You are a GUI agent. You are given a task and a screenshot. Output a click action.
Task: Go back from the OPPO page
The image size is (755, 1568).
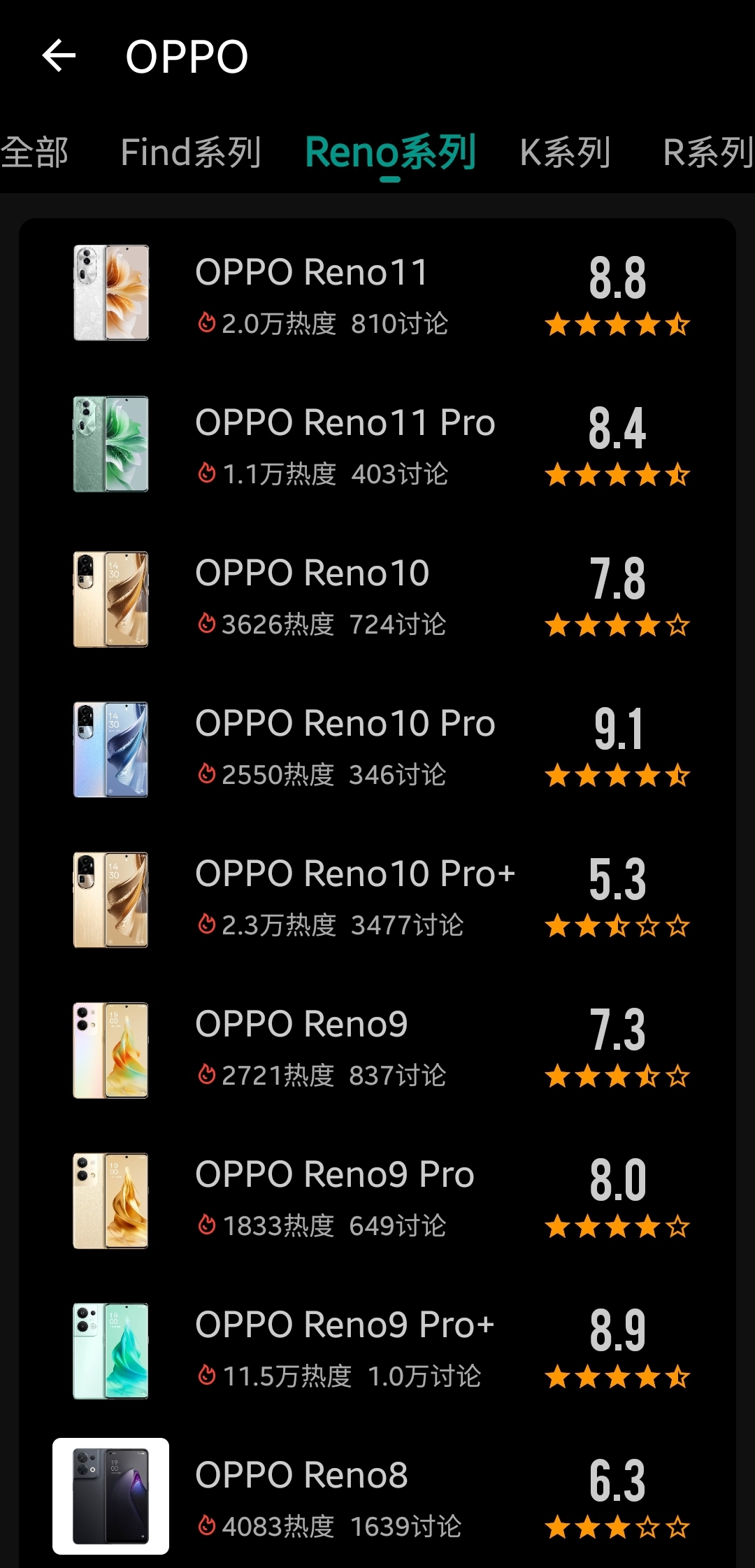click(59, 56)
